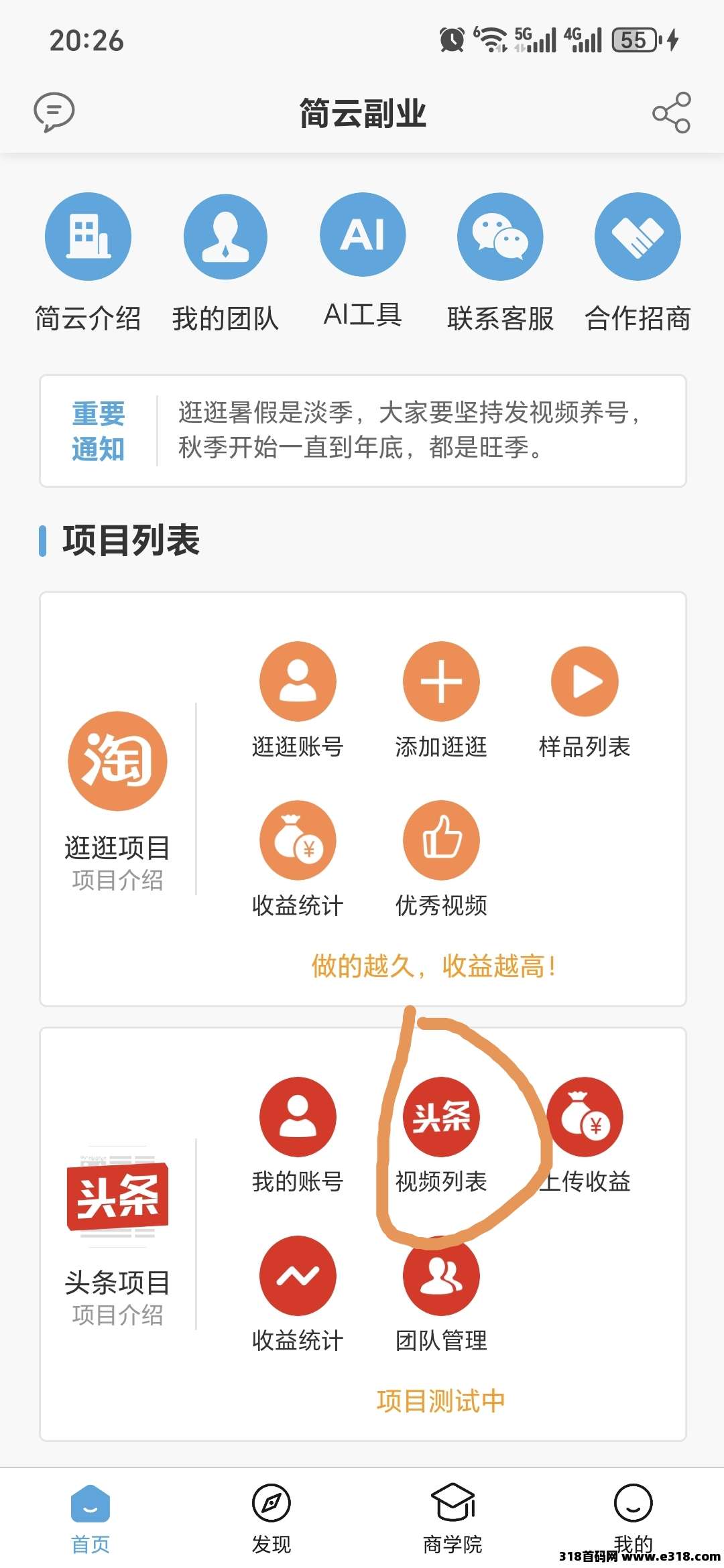
Task: Open 合作招商
Action: coord(638,263)
